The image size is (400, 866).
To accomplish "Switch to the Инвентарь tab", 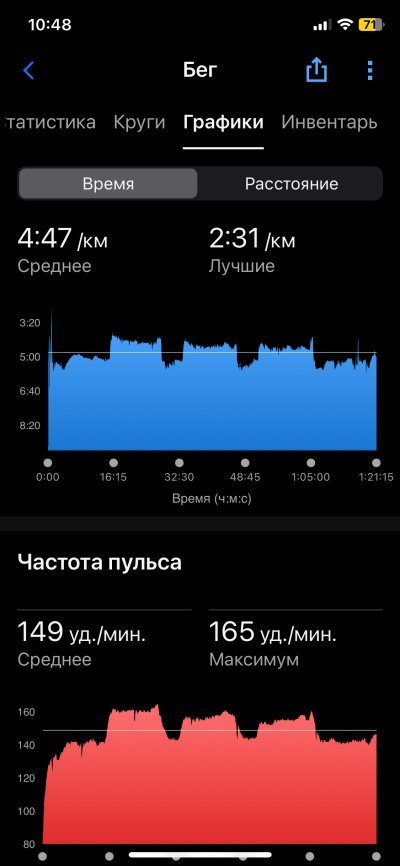I will click(329, 122).
